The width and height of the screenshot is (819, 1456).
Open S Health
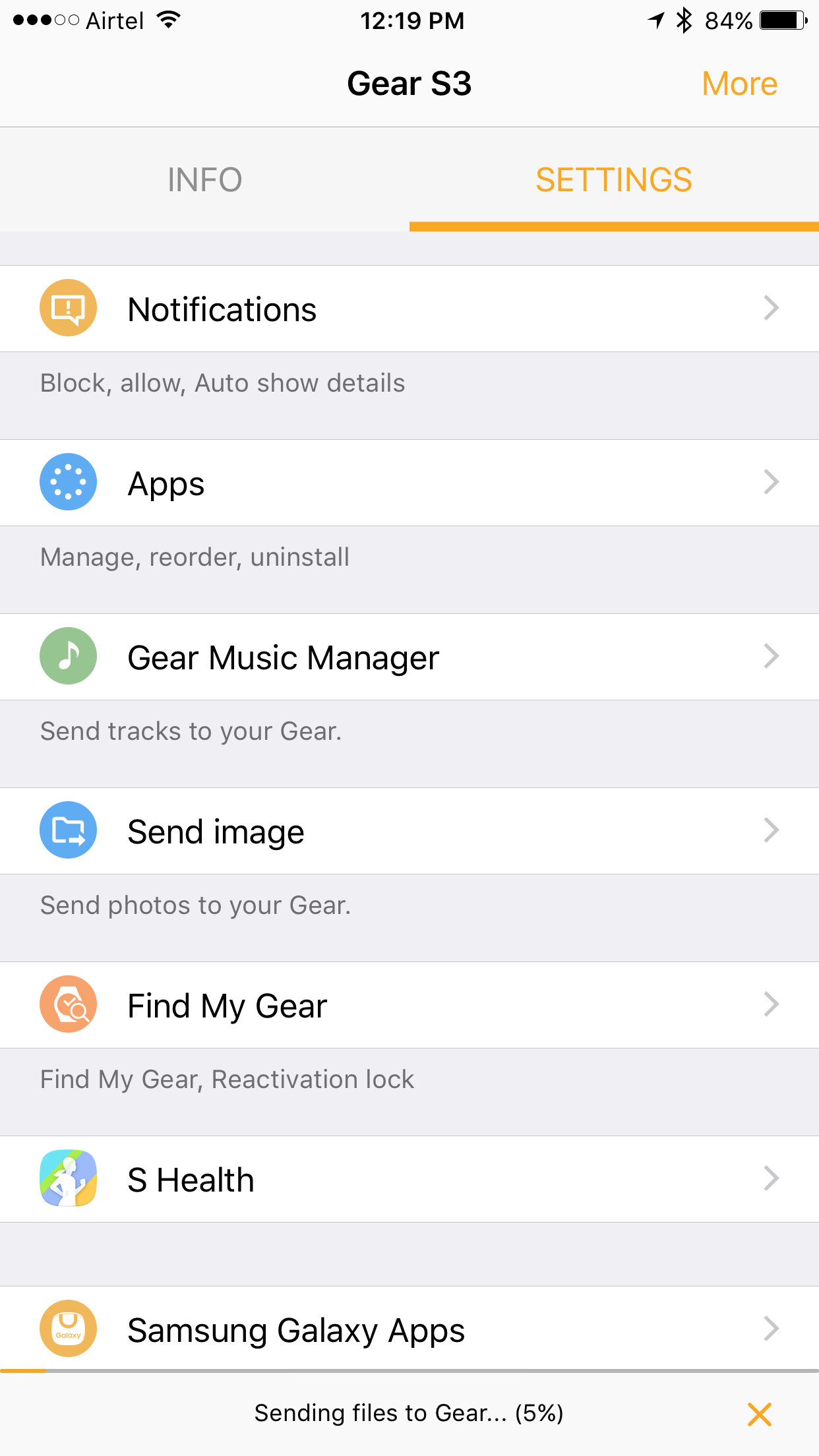click(409, 1179)
